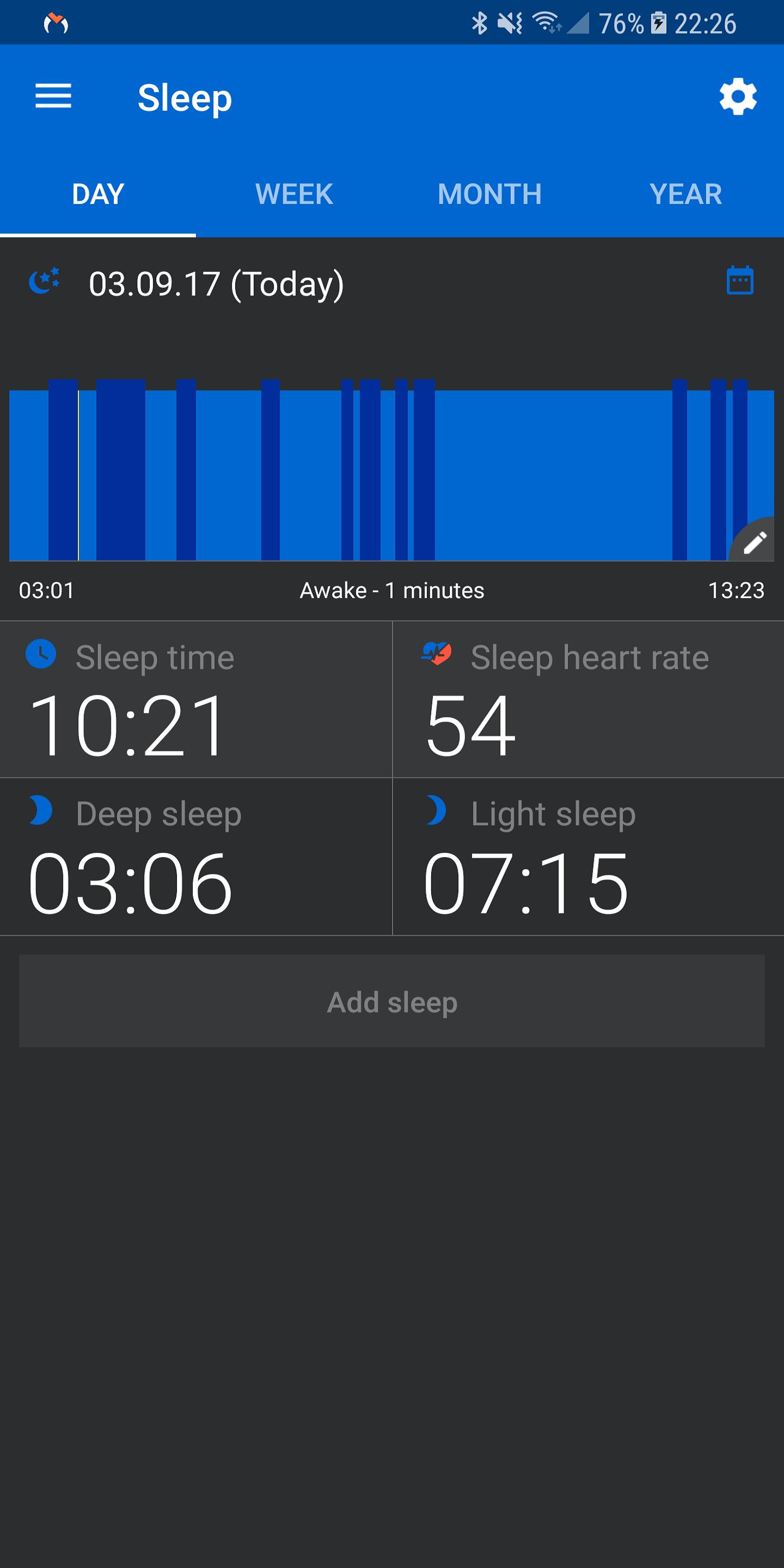Open the calendar date picker
784x1568 pixels.
740,281
